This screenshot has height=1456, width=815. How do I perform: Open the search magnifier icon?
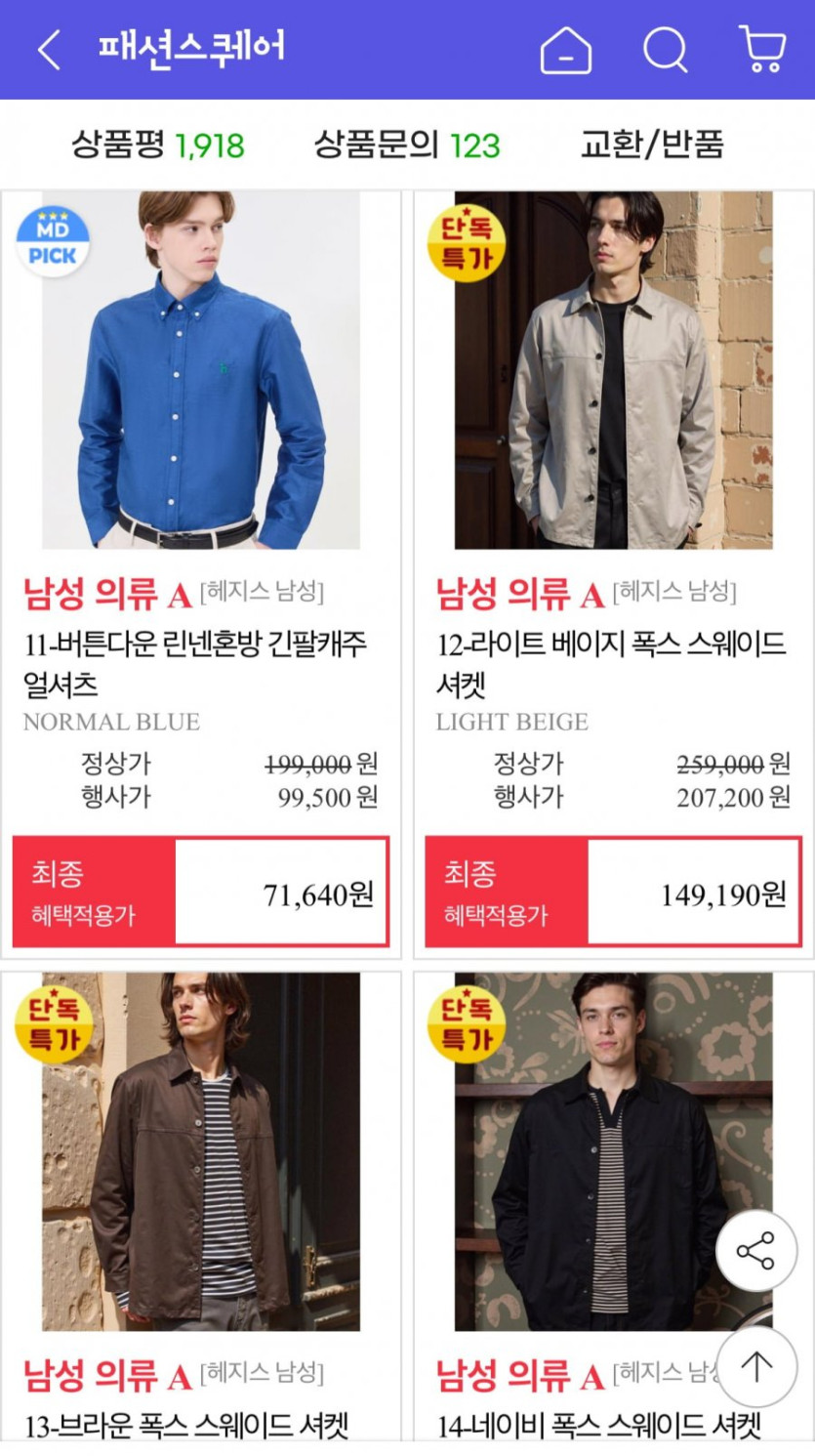[x=666, y=49]
